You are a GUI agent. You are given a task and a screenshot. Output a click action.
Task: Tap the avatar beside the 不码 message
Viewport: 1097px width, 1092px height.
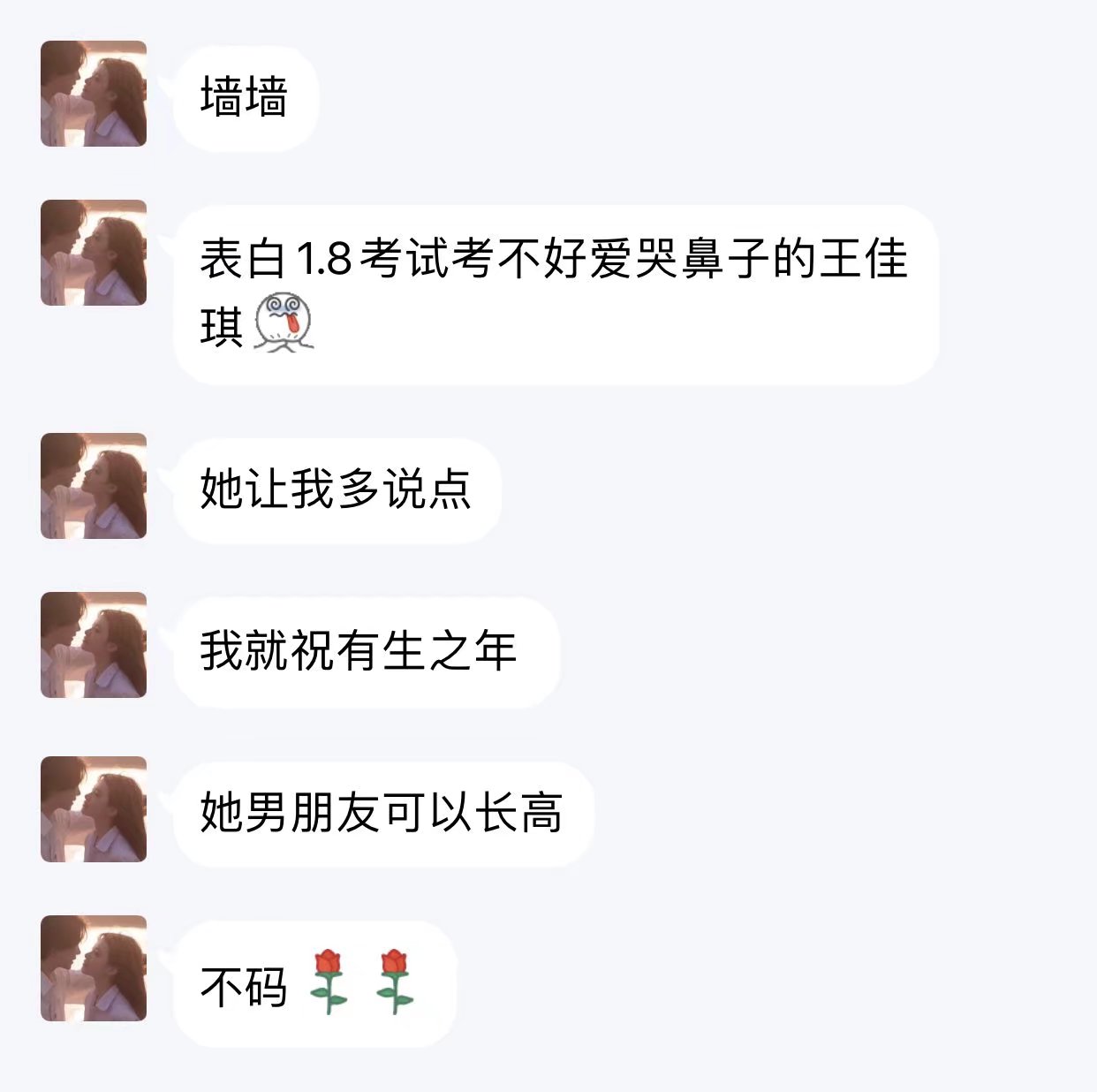click(x=94, y=968)
